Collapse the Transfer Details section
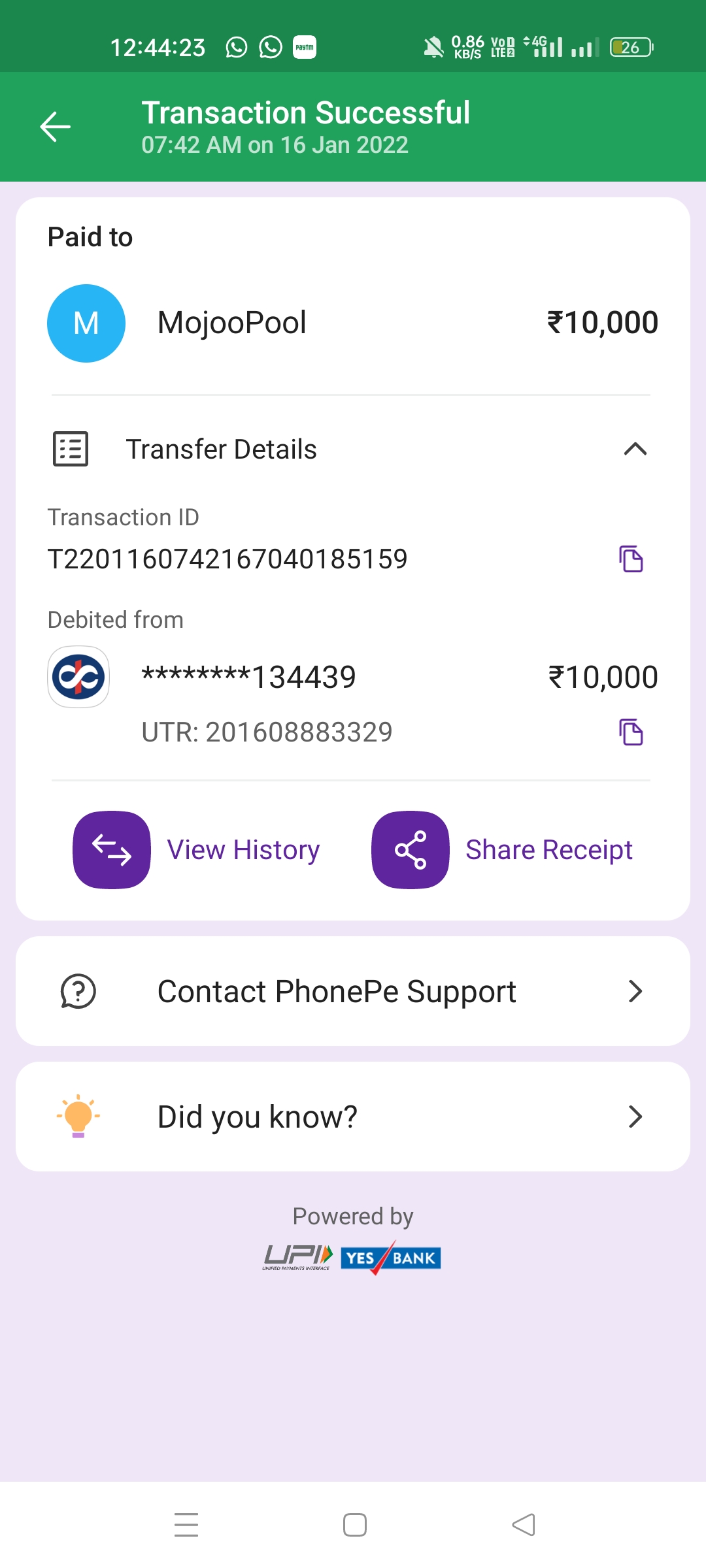Viewport: 706px width, 1568px height. pos(635,449)
